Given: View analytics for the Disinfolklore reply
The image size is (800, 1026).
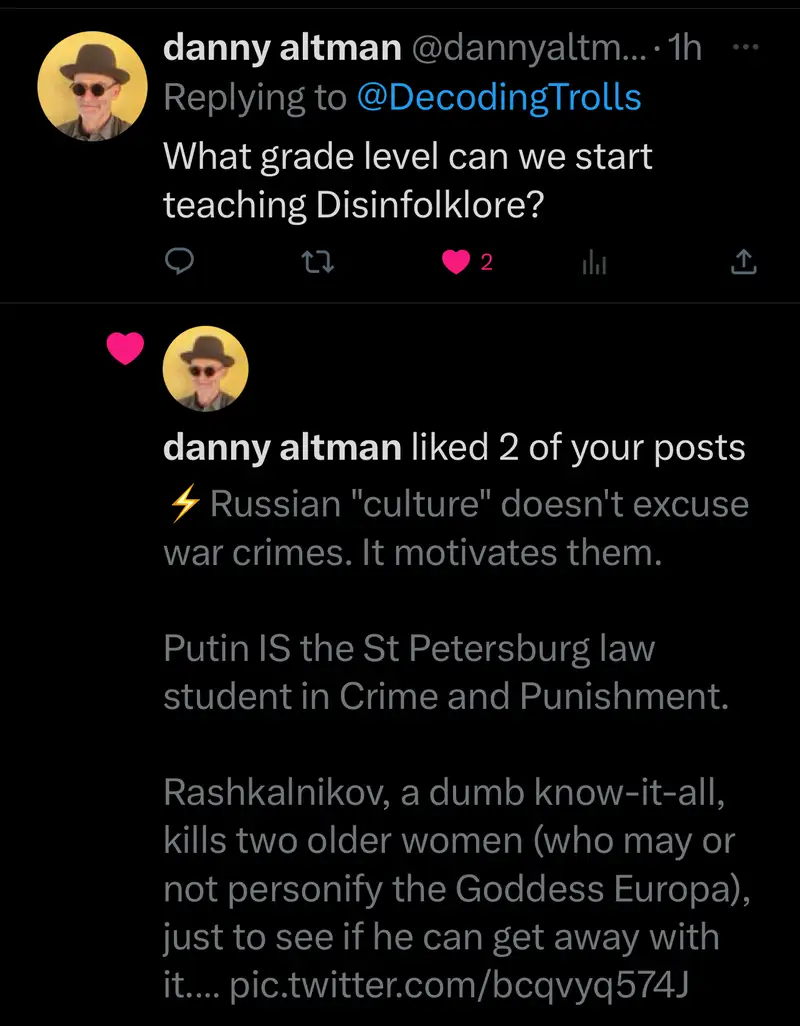Looking at the screenshot, I should click(595, 262).
